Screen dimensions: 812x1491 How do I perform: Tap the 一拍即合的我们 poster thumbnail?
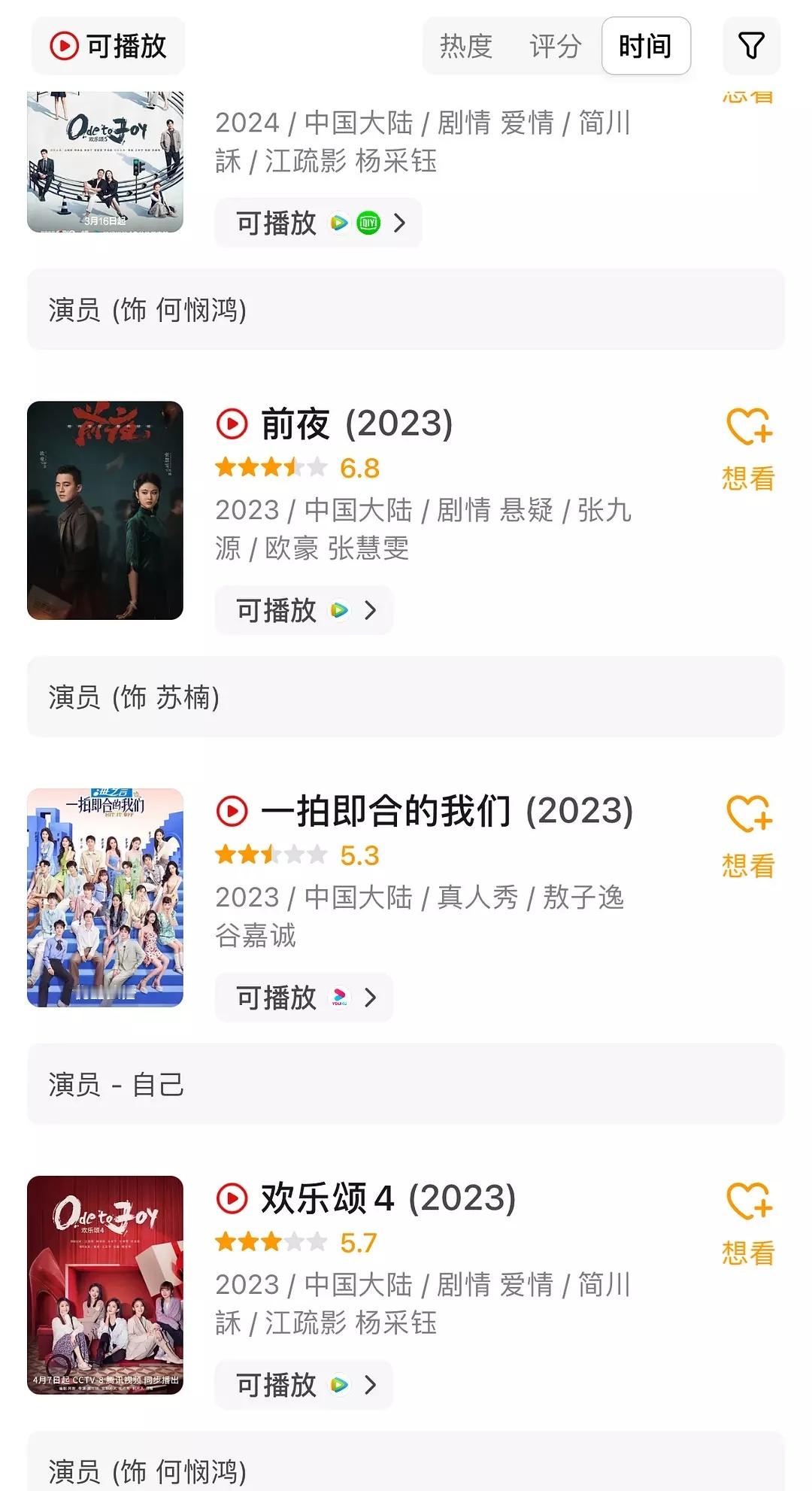[105, 897]
